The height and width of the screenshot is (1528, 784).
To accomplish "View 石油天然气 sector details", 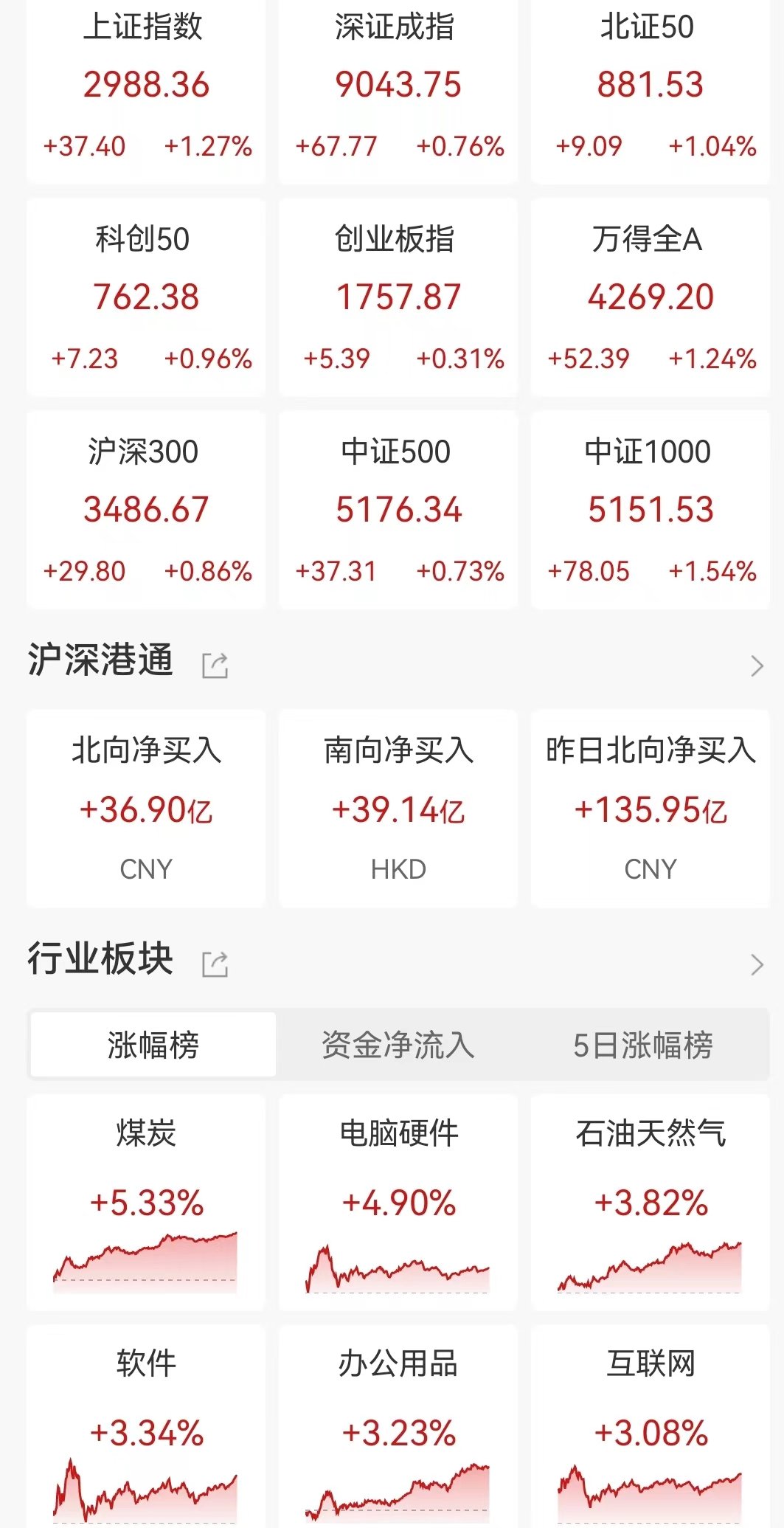I will tap(650, 1203).
